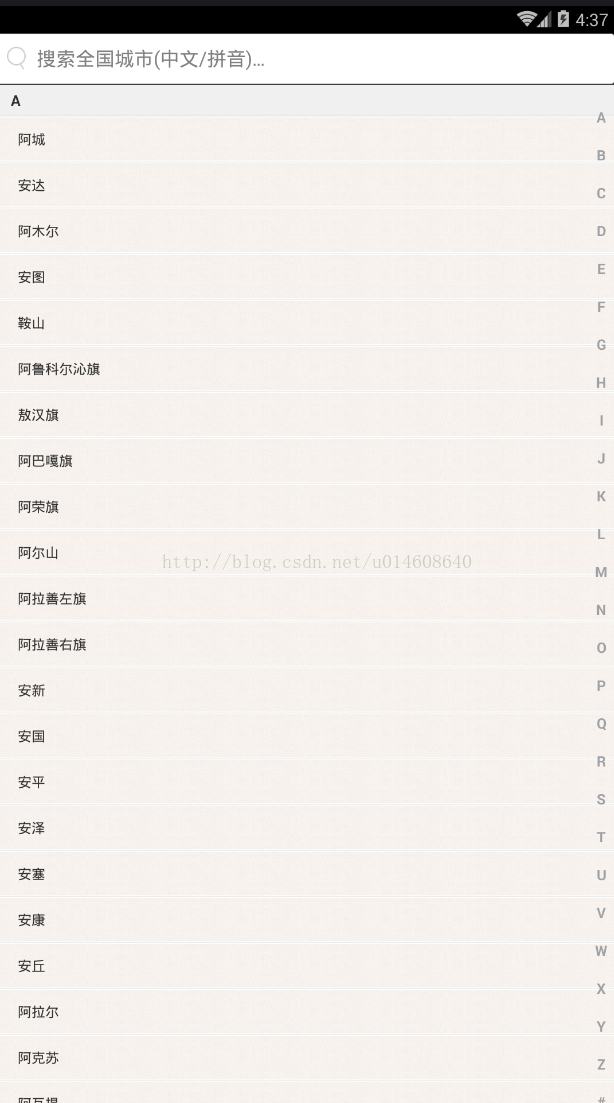Jump to letter H in index
This screenshot has width=614, height=1103.
[601, 383]
